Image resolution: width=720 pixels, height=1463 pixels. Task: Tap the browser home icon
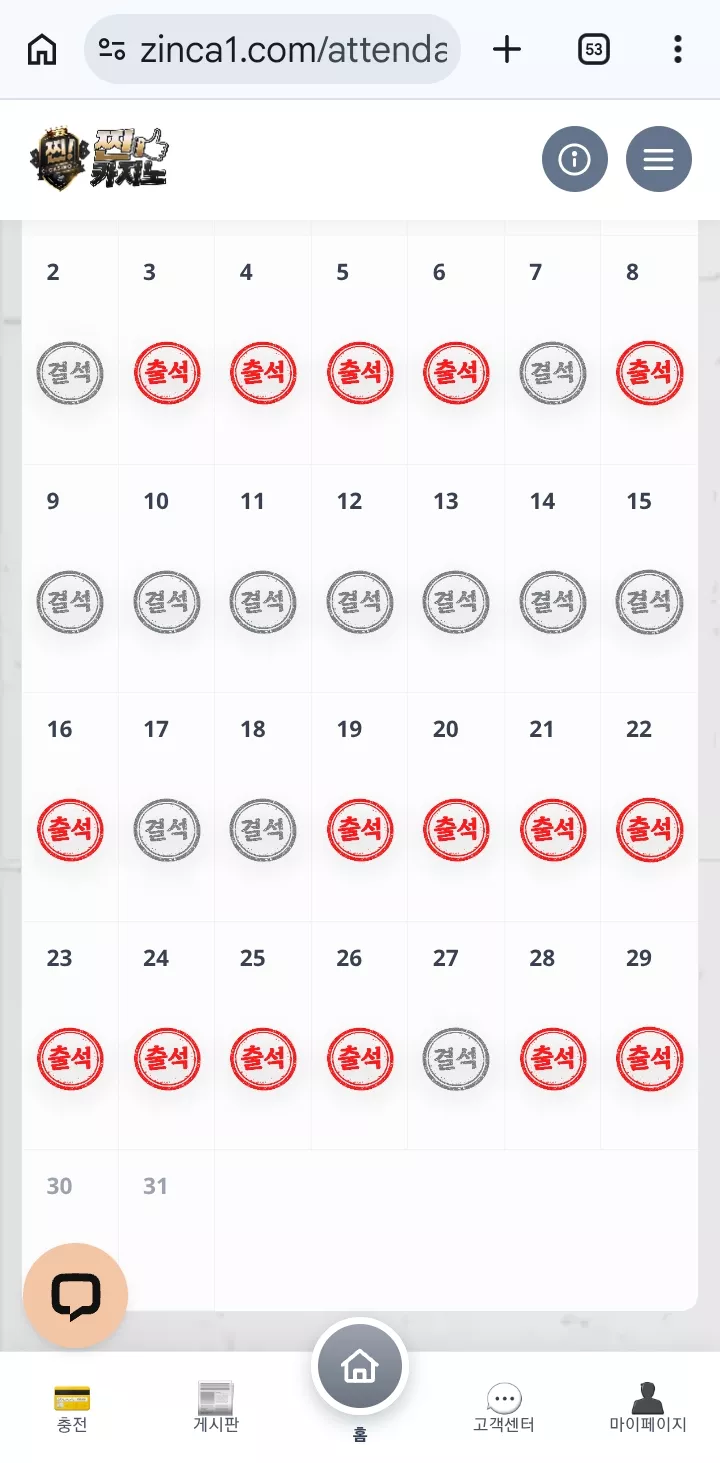click(42, 49)
